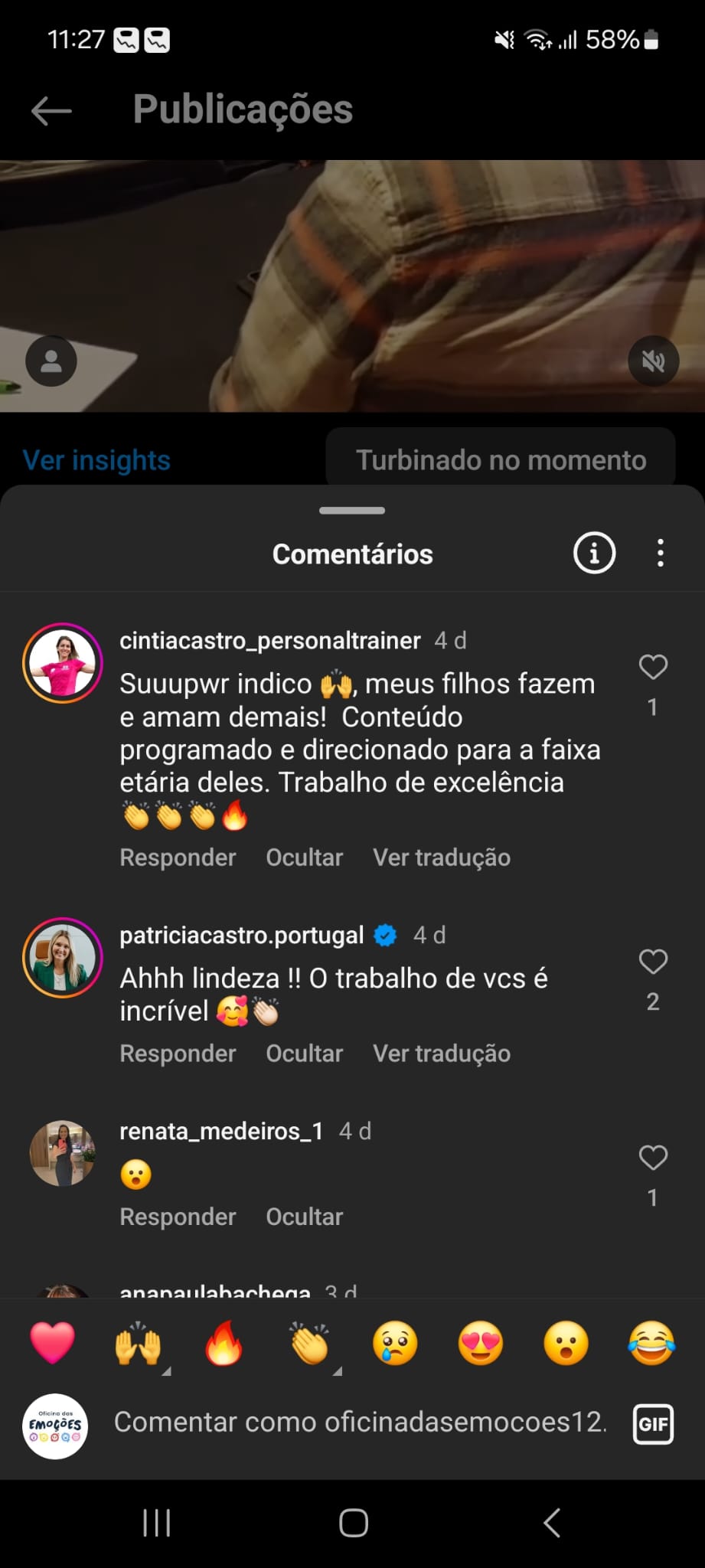Hide patriciacastro.portugal's comment

pyautogui.click(x=304, y=1053)
